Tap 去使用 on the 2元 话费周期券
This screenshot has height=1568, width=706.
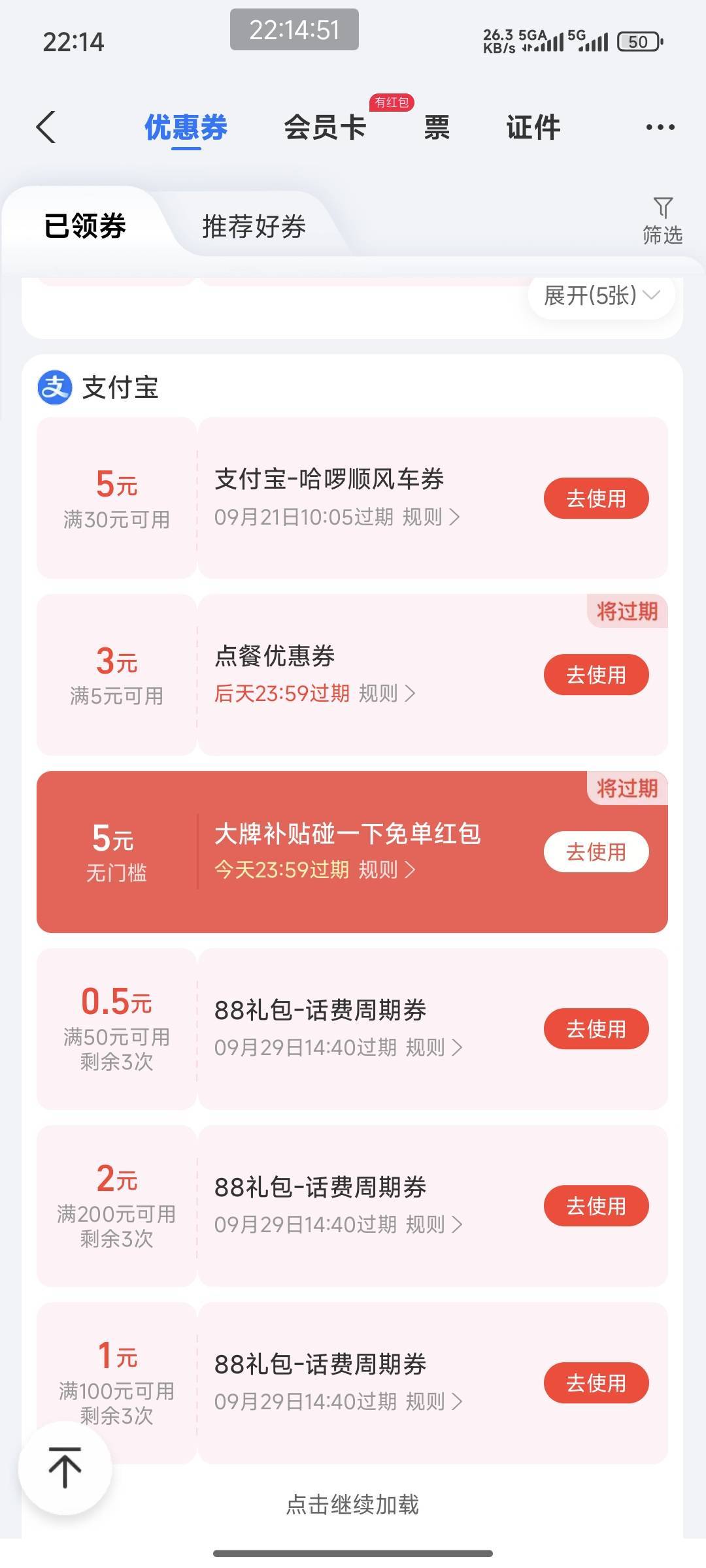[596, 1206]
